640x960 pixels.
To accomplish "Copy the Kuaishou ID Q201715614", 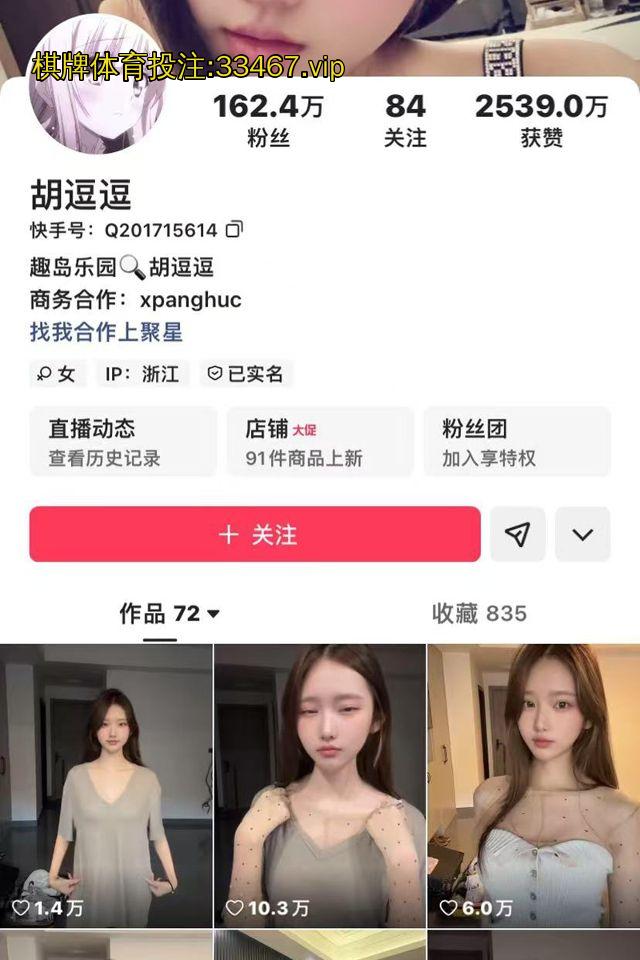I will pos(234,230).
